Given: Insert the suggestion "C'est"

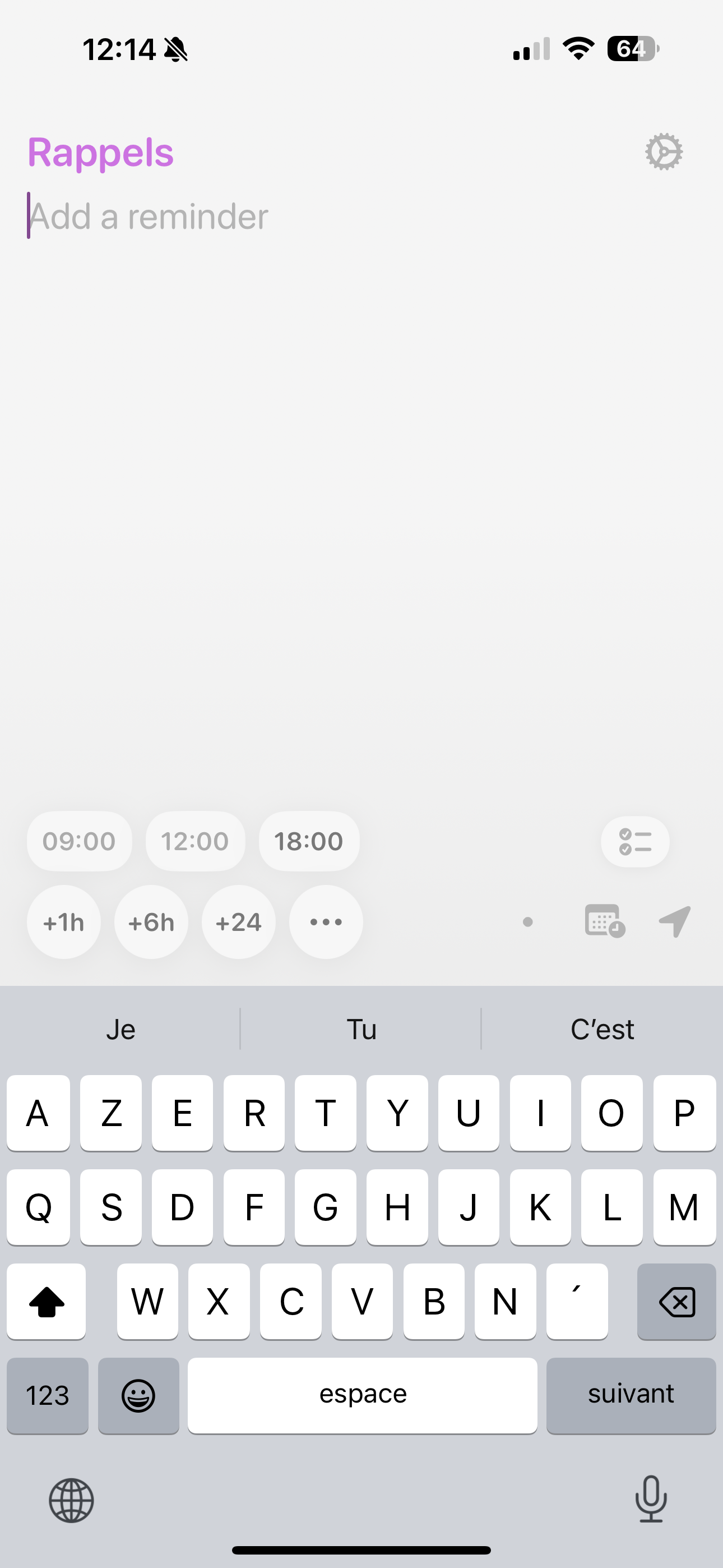Looking at the screenshot, I should (602, 1029).
